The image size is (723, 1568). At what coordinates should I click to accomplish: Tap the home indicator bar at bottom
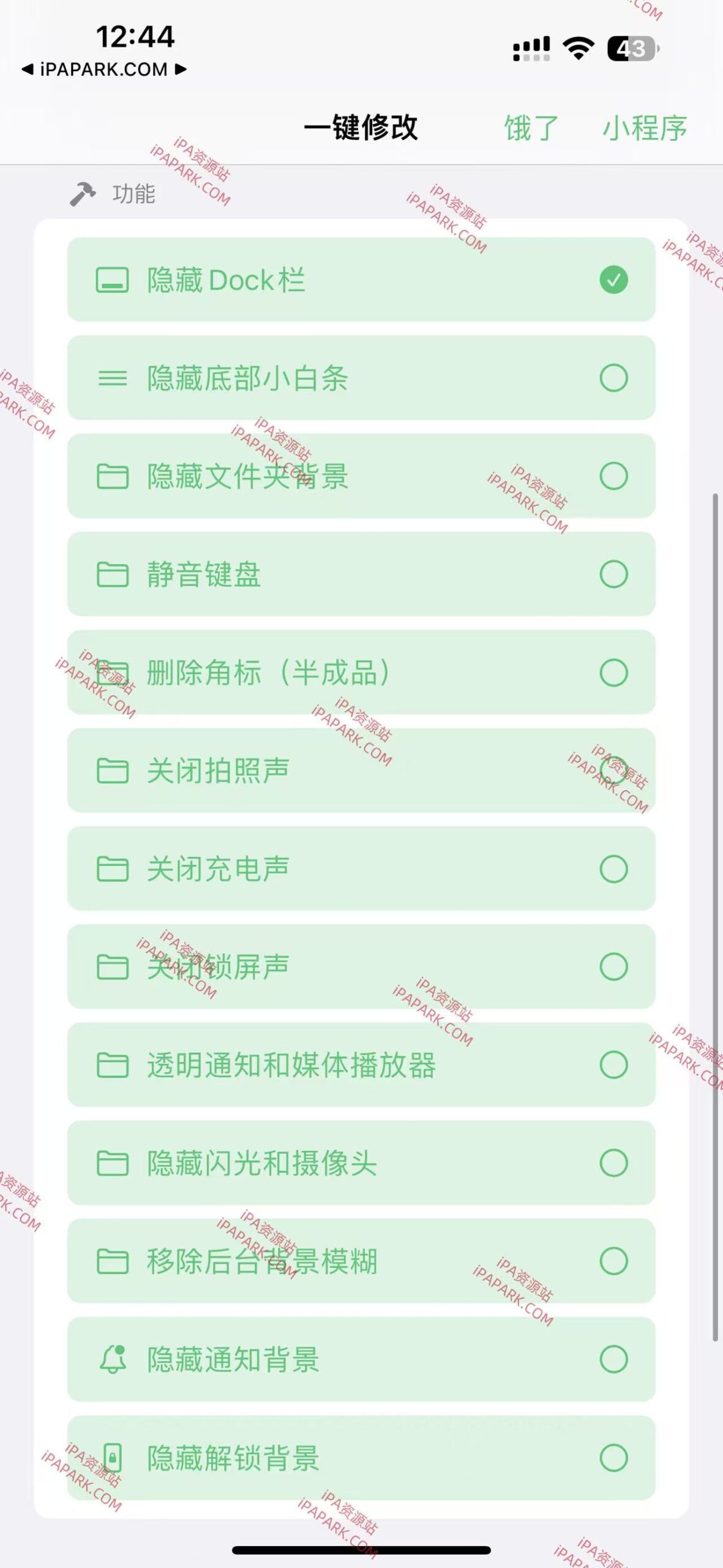361,1551
